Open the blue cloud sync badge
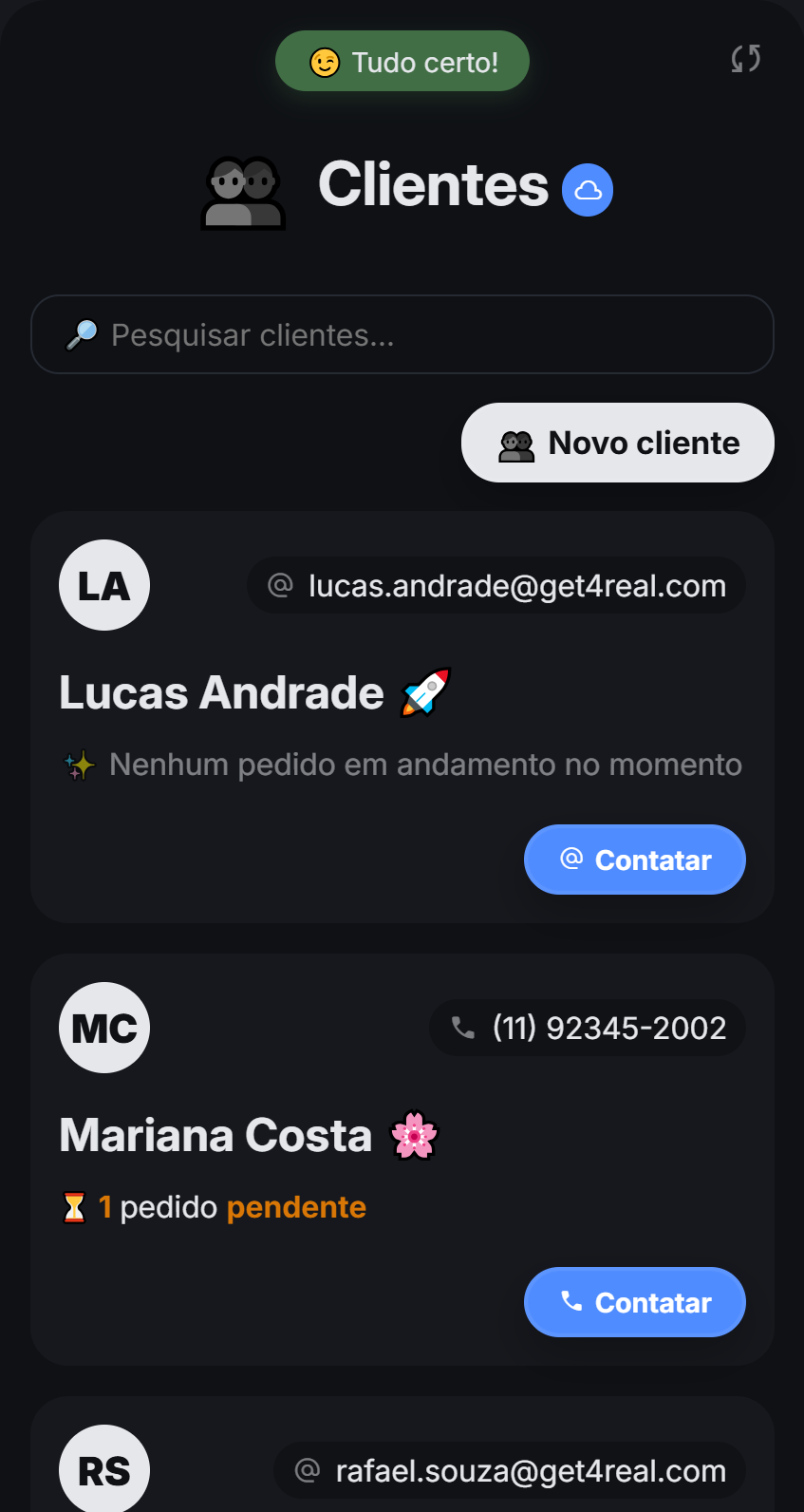804x1512 pixels. click(588, 190)
